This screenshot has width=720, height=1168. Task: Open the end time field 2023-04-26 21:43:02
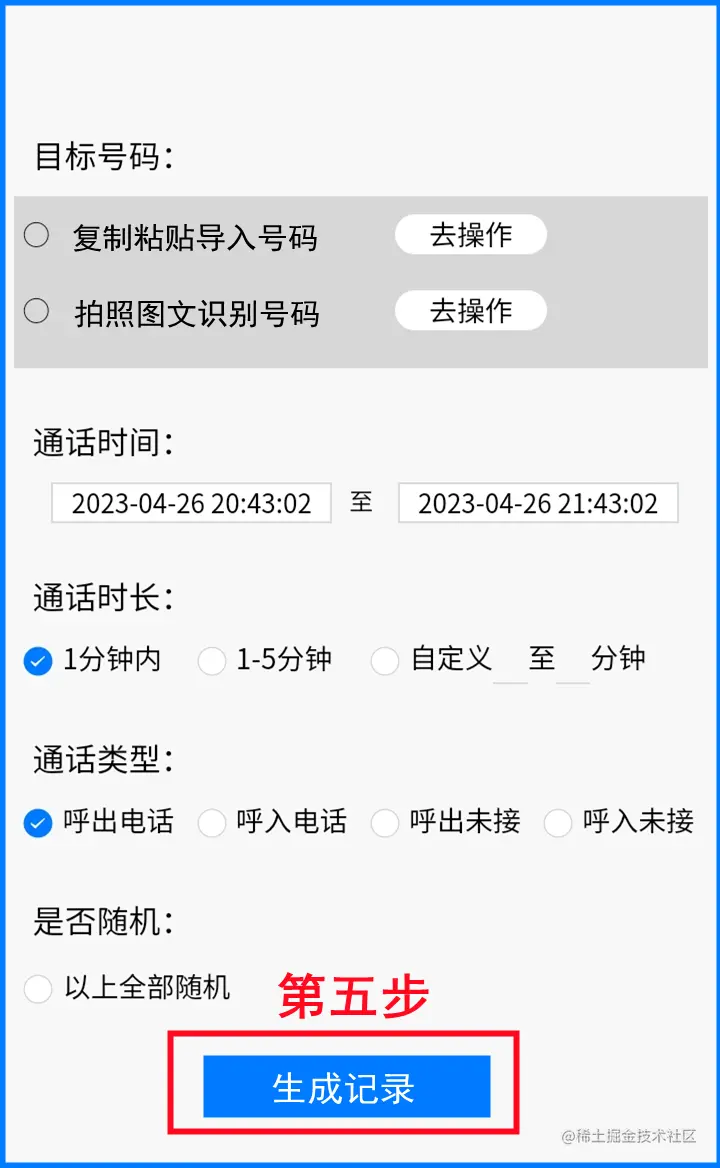click(x=538, y=503)
